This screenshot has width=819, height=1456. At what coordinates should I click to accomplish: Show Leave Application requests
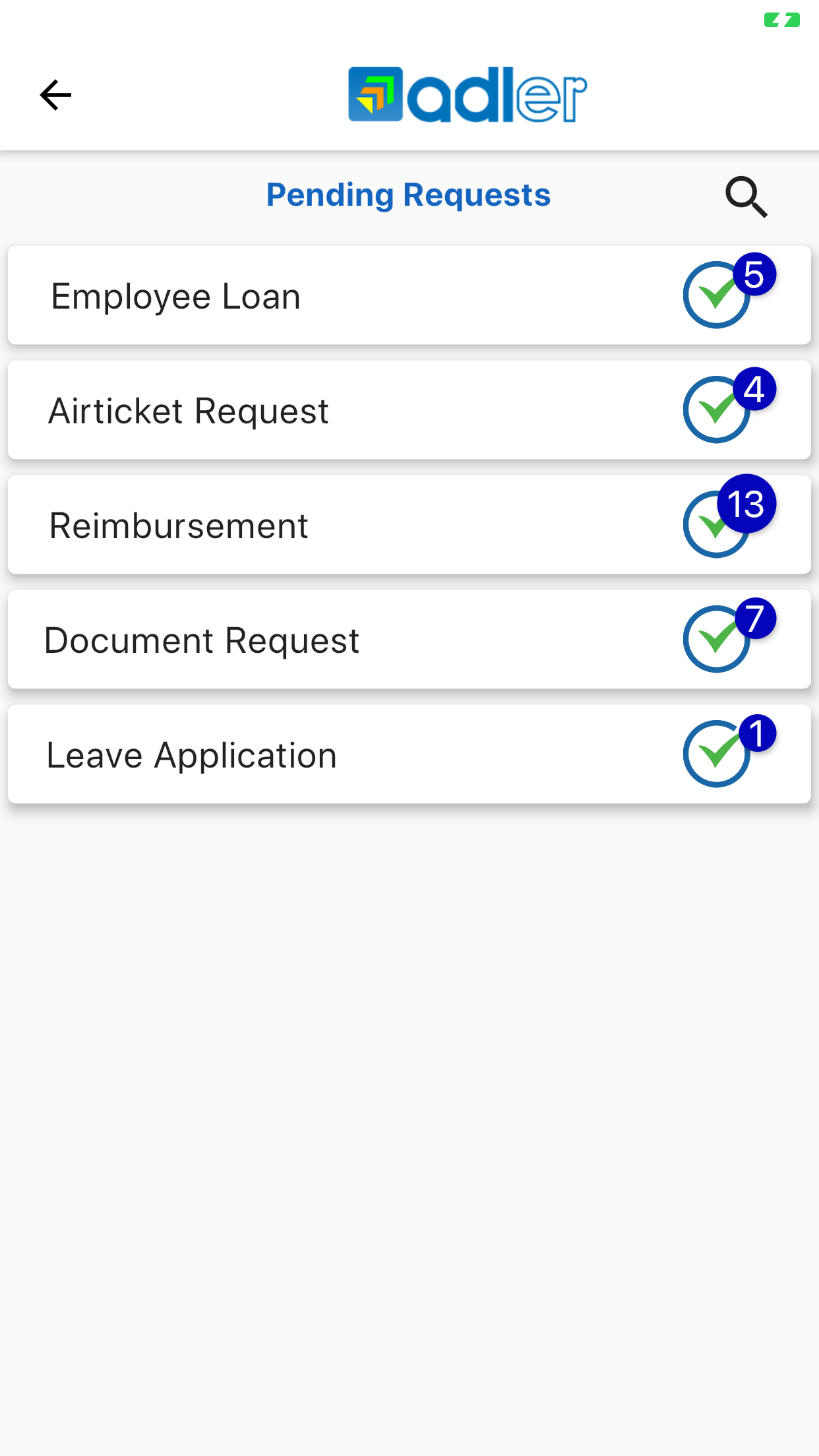point(409,754)
